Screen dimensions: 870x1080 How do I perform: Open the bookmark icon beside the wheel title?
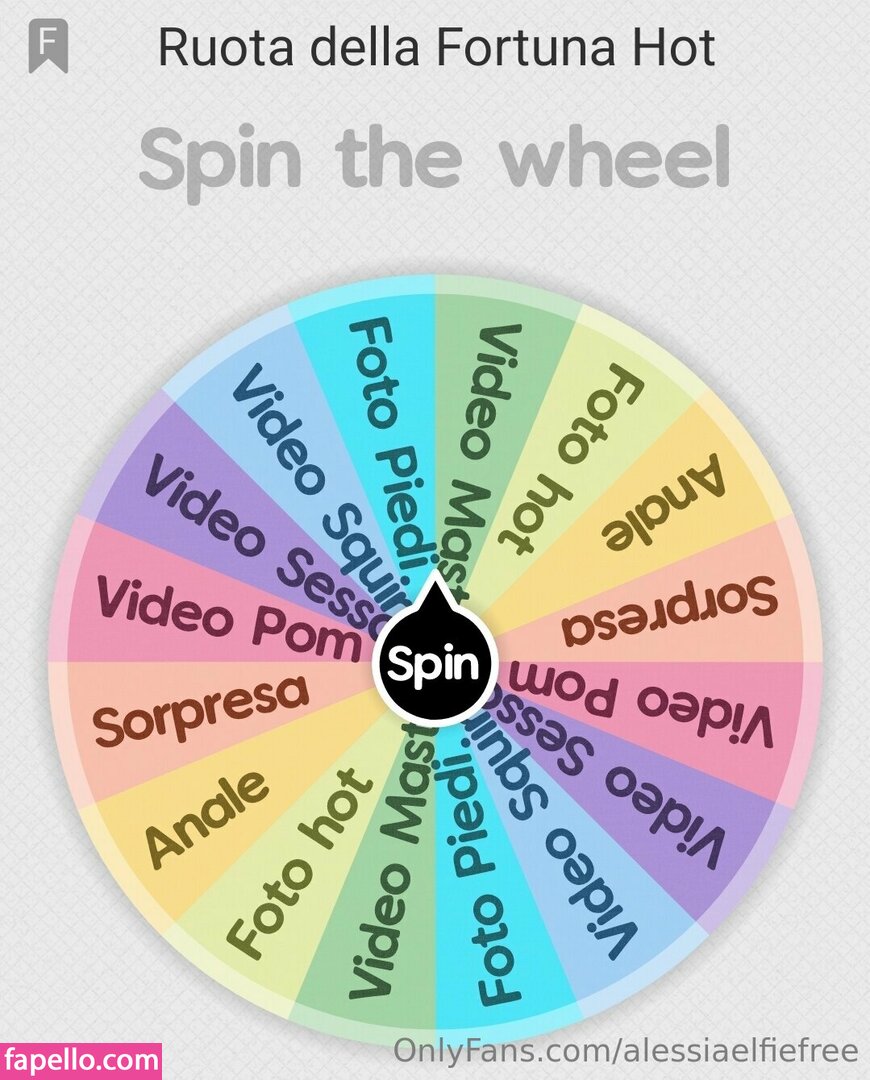[x=48, y=47]
